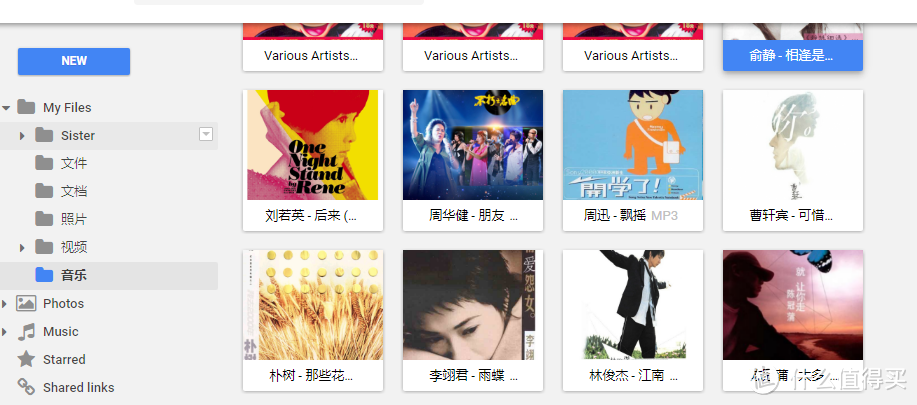Open the 文档 folder
Screen dimensions: 917x405
[74, 191]
